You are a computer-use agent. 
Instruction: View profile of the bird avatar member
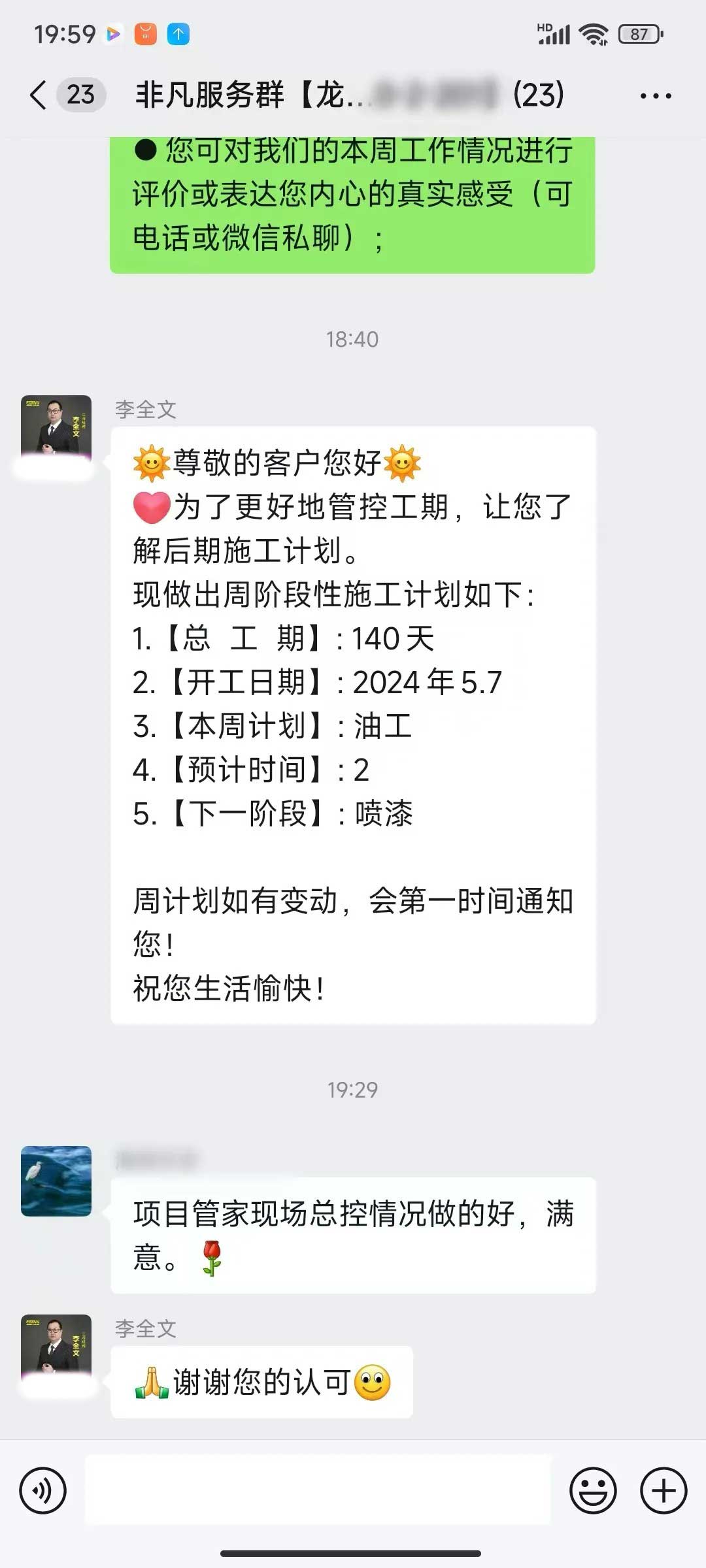pos(56,1181)
